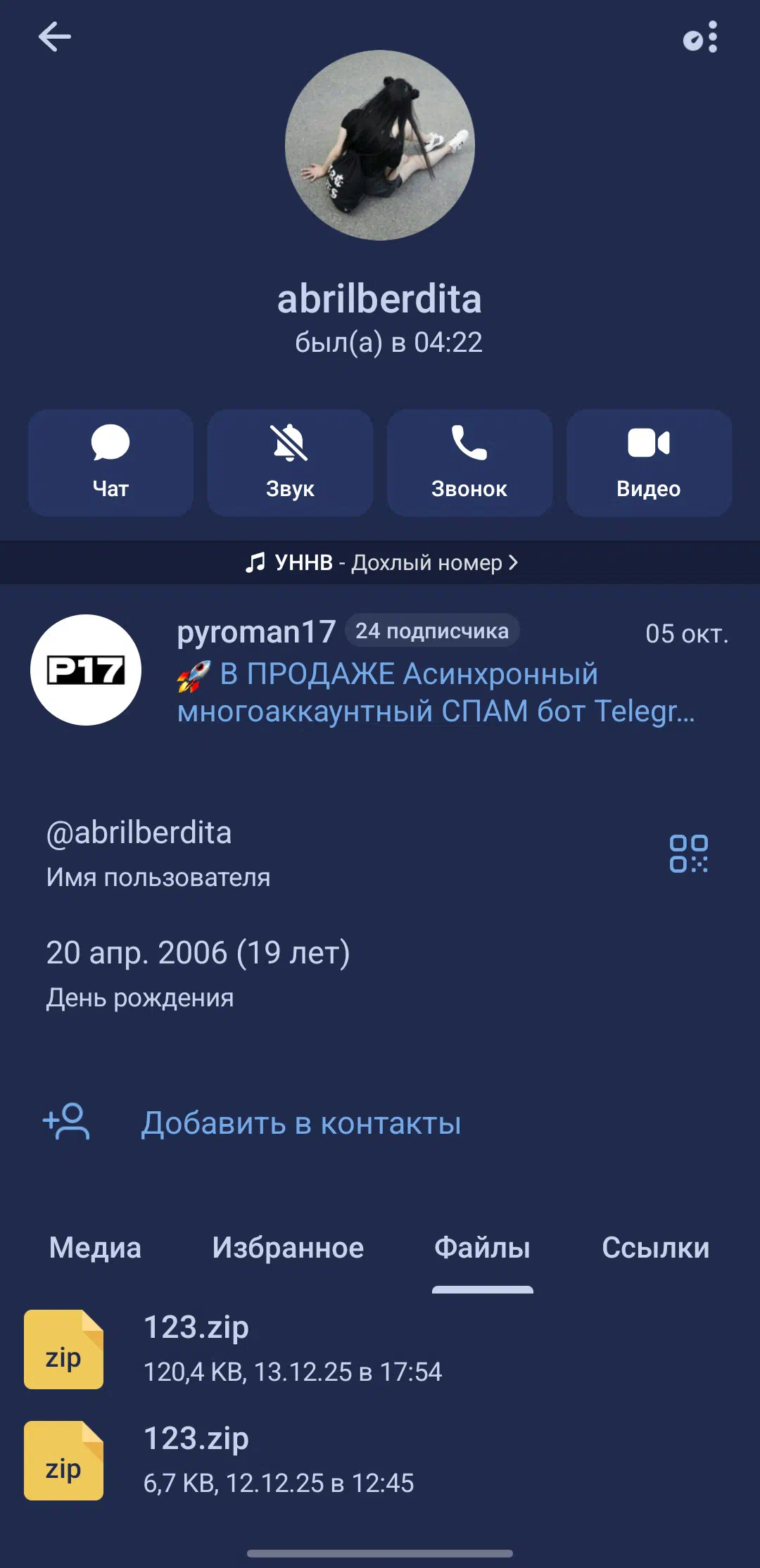Open 123.zip sized 120,4 KB

coord(292,1348)
